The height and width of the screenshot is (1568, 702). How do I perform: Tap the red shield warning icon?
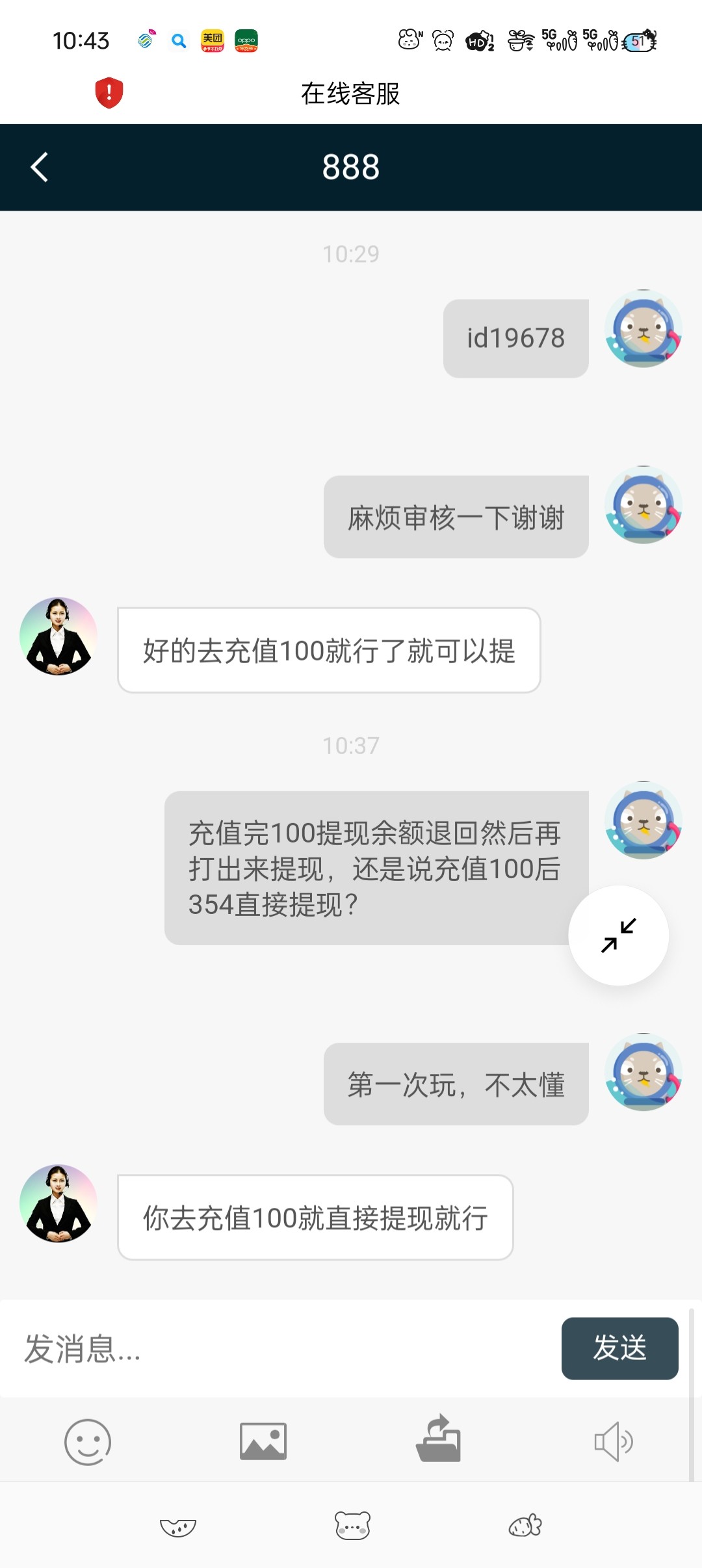pos(109,93)
